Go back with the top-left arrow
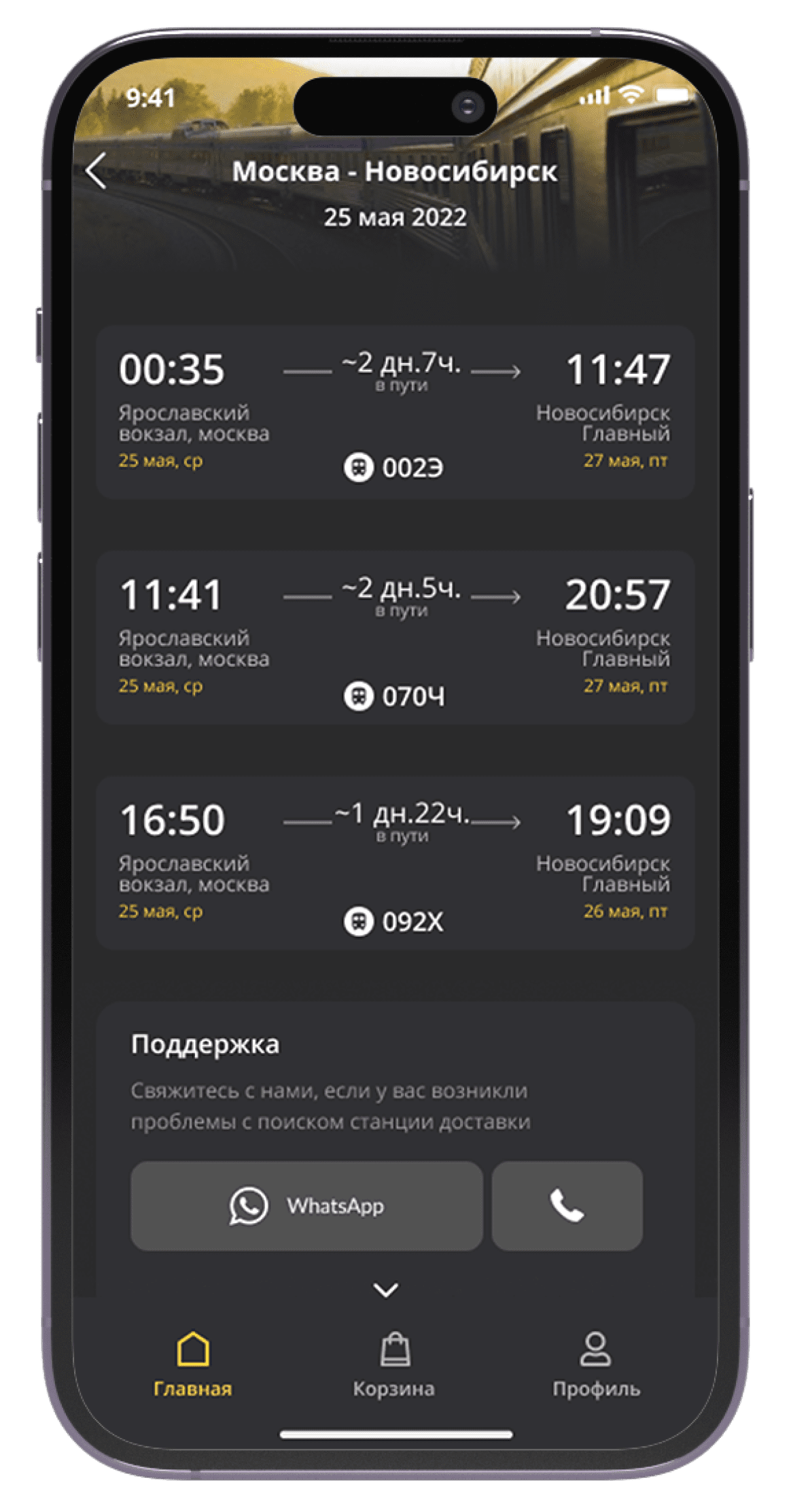 96,170
